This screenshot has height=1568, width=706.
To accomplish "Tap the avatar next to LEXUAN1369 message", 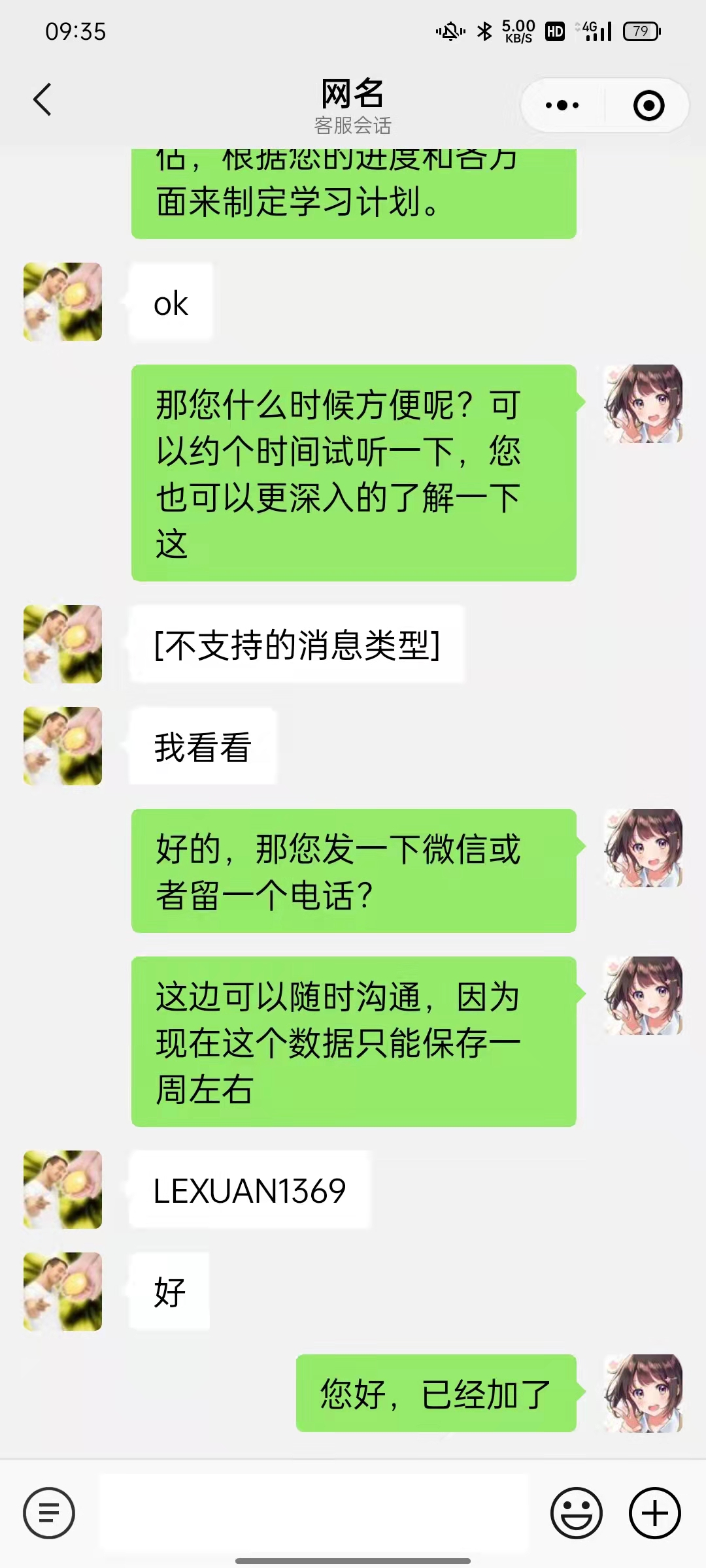I will click(63, 1189).
